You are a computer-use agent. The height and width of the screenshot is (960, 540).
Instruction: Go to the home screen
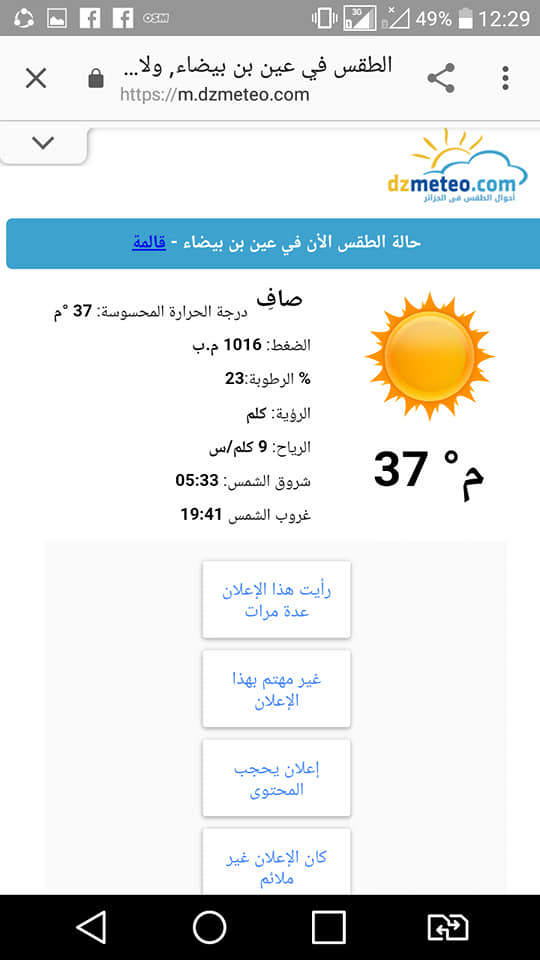(210, 927)
